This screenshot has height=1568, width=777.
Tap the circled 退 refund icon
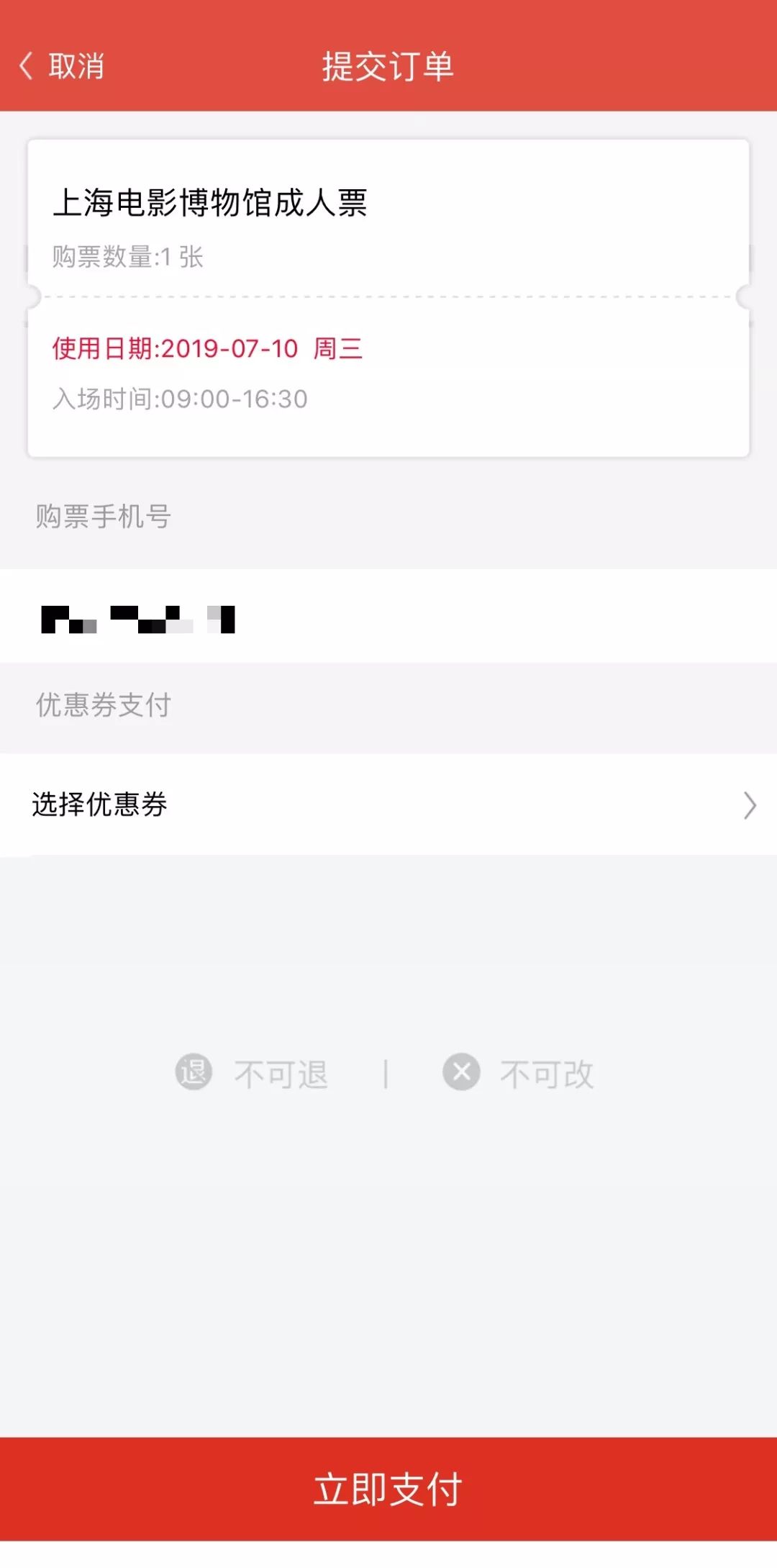(192, 1074)
